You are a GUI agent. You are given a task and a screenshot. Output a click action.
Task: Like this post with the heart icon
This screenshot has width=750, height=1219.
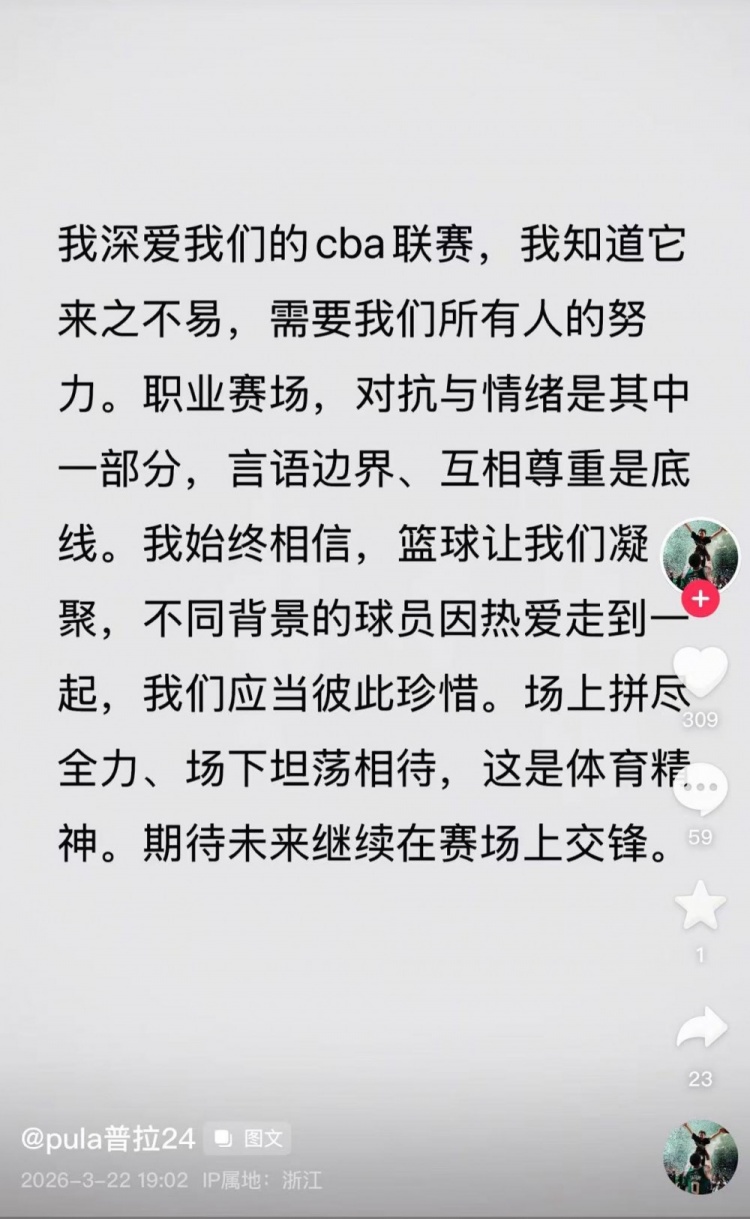(x=700, y=672)
